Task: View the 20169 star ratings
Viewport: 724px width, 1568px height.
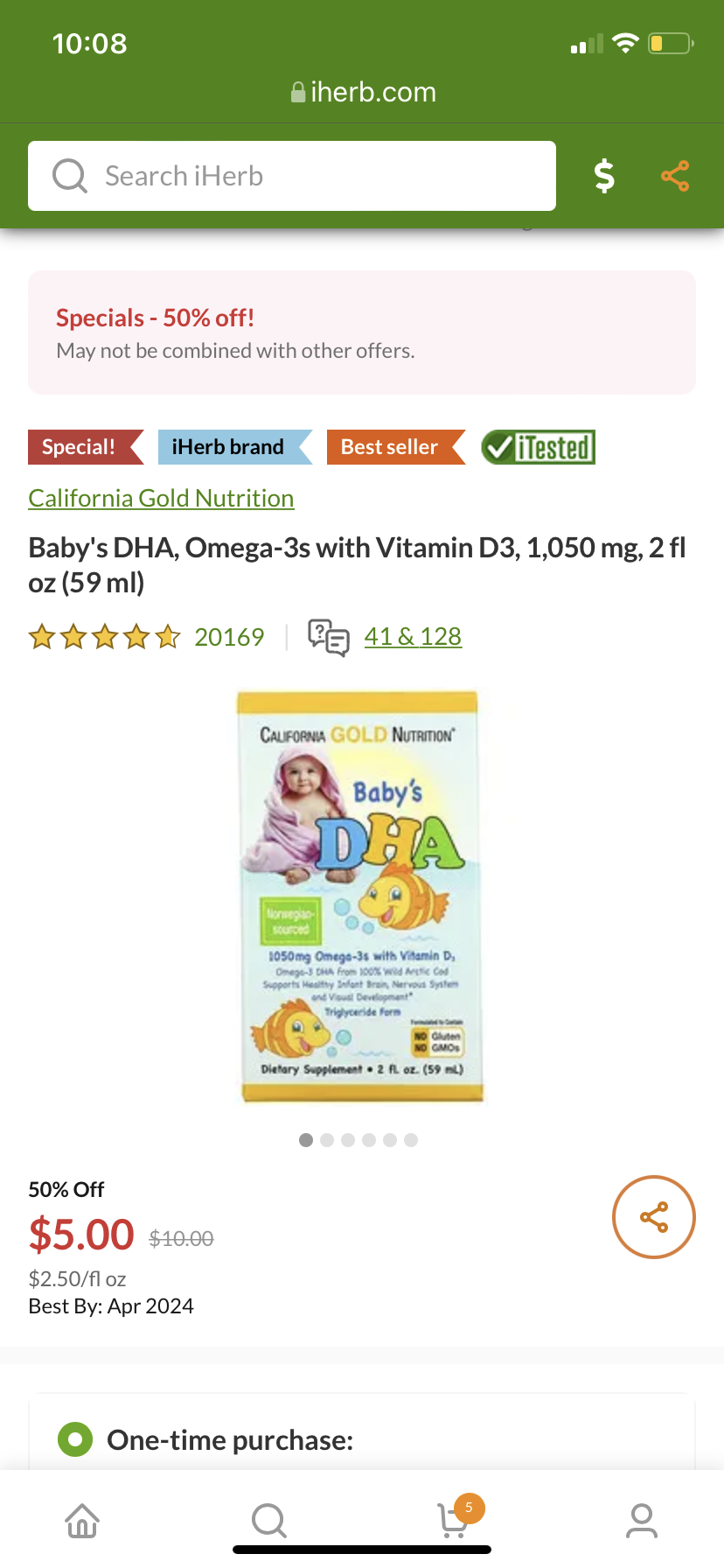Action: point(146,636)
